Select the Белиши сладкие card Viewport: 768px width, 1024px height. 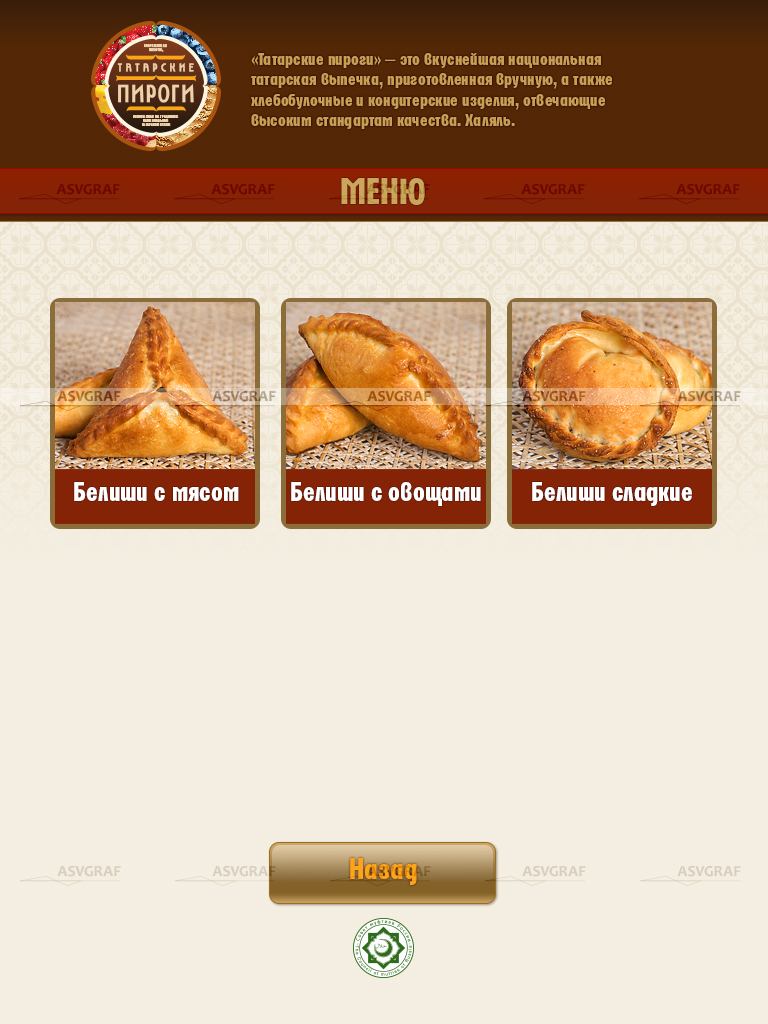click(x=612, y=413)
